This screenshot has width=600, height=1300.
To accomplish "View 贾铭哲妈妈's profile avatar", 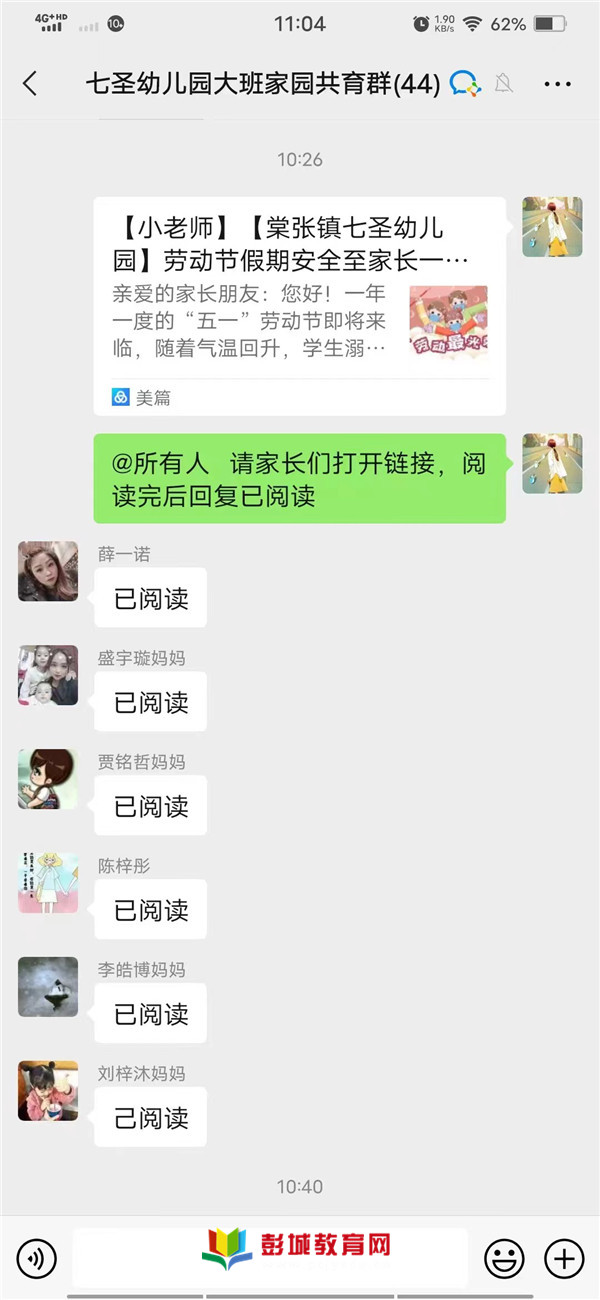I will [x=48, y=779].
